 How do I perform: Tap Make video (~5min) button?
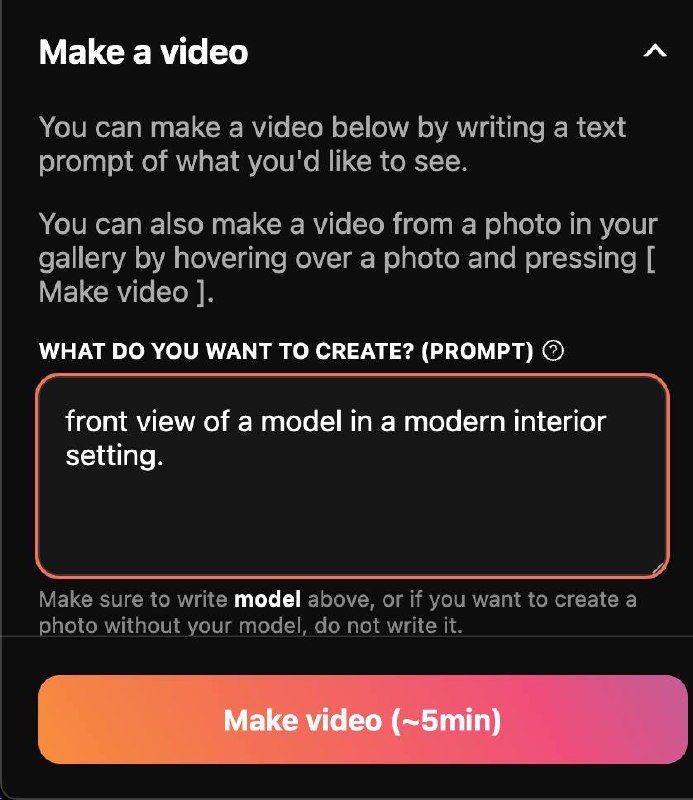pos(362,720)
